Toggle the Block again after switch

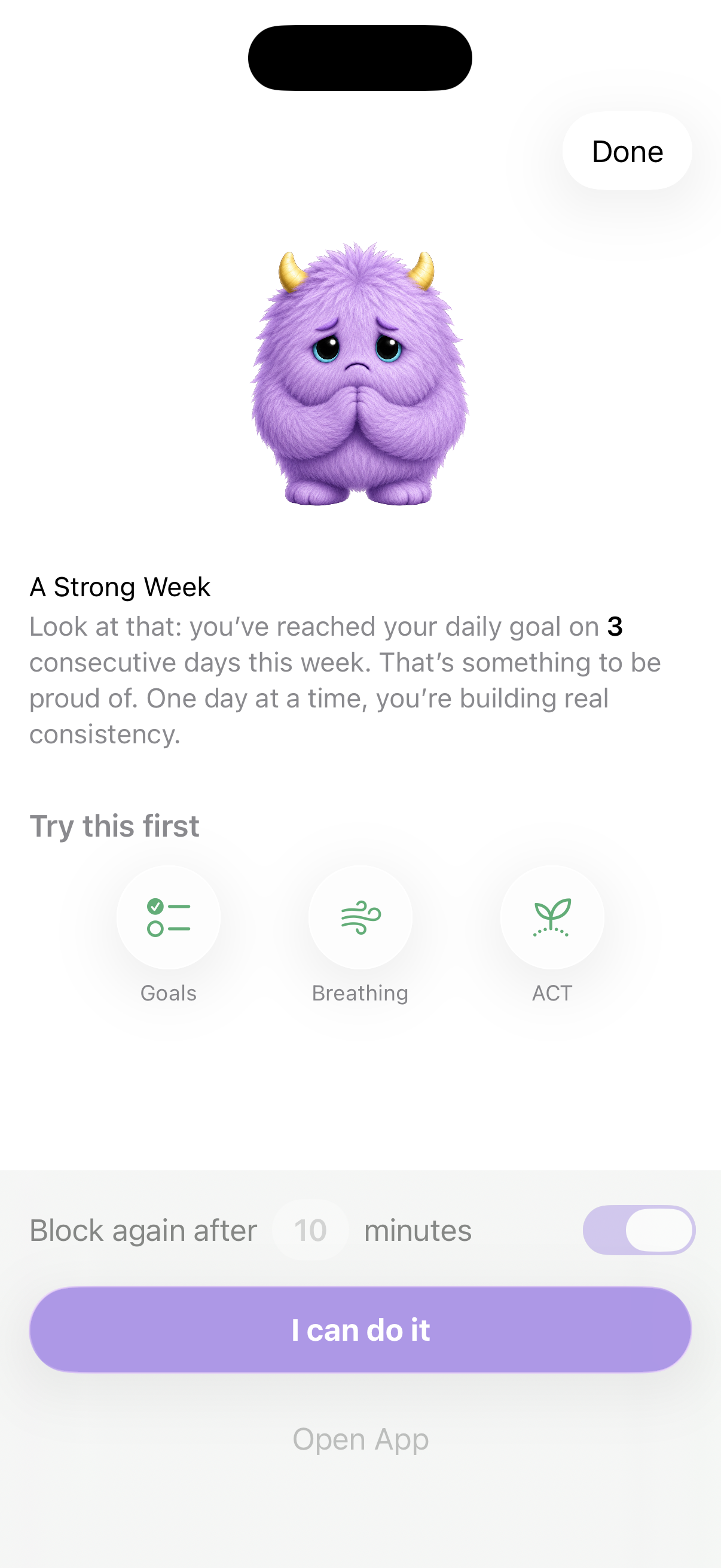click(x=639, y=1230)
